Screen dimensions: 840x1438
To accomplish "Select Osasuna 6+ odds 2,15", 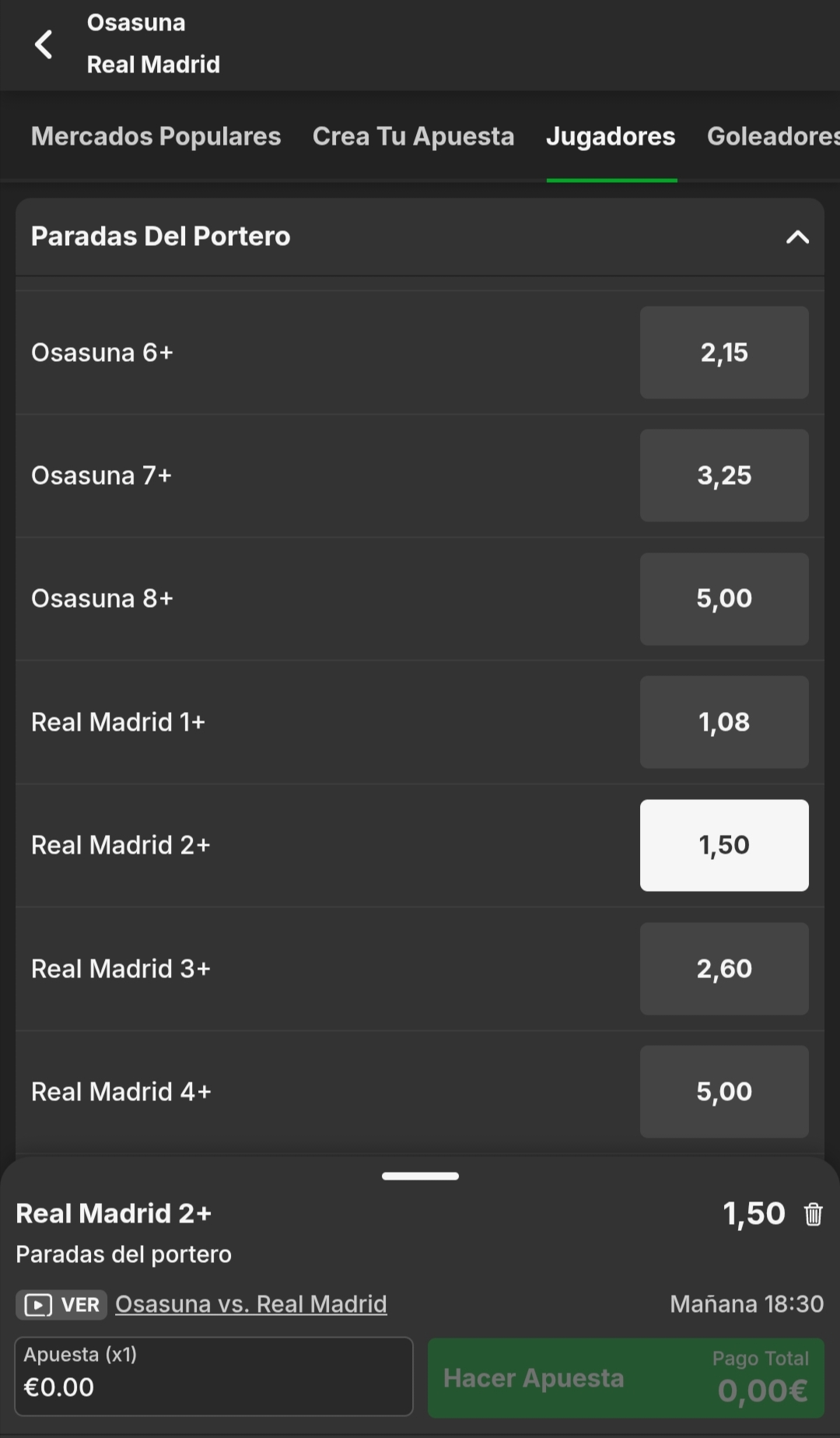I will (723, 352).
